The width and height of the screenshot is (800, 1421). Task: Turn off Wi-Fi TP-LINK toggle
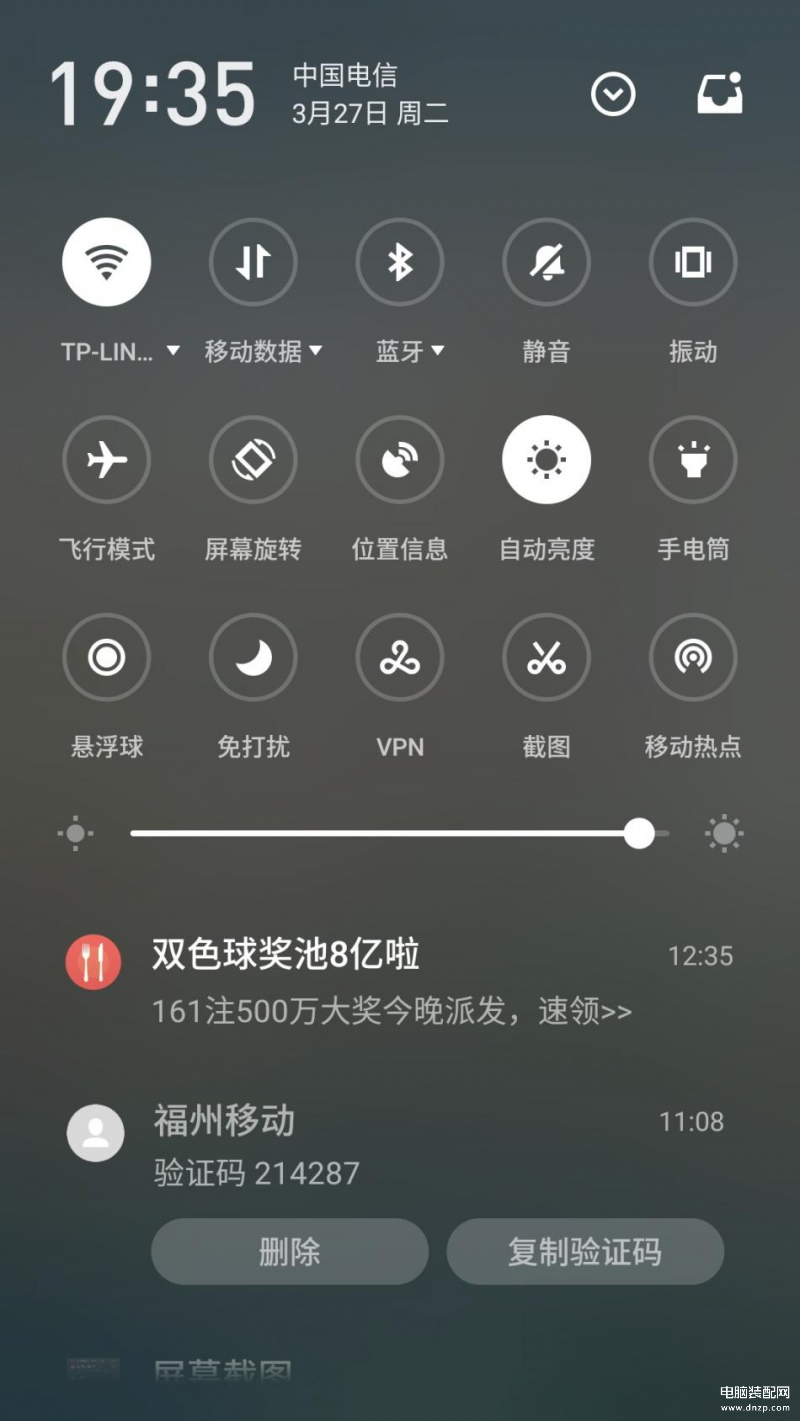(107, 262)
